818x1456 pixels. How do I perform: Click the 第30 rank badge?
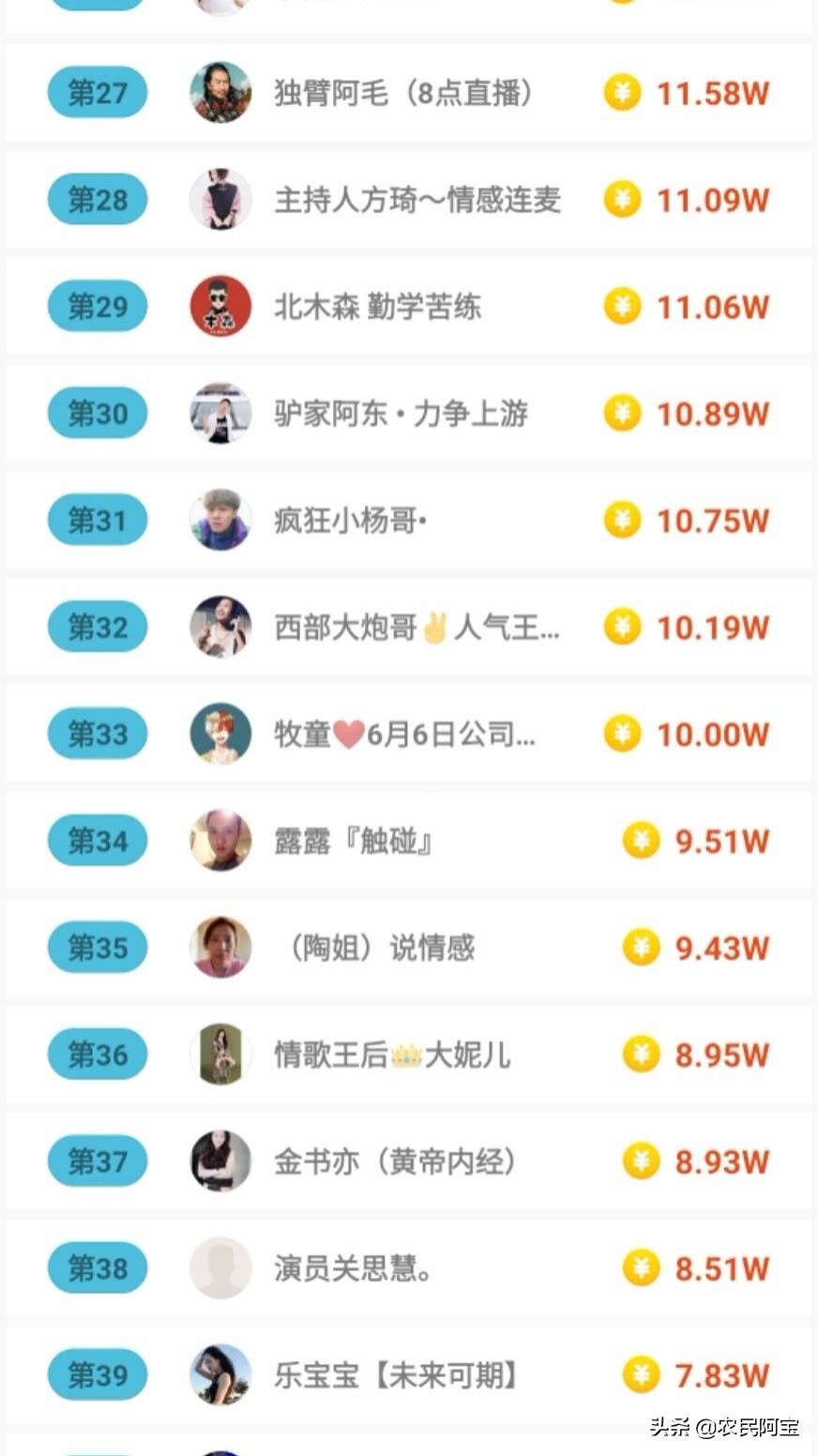97,413
